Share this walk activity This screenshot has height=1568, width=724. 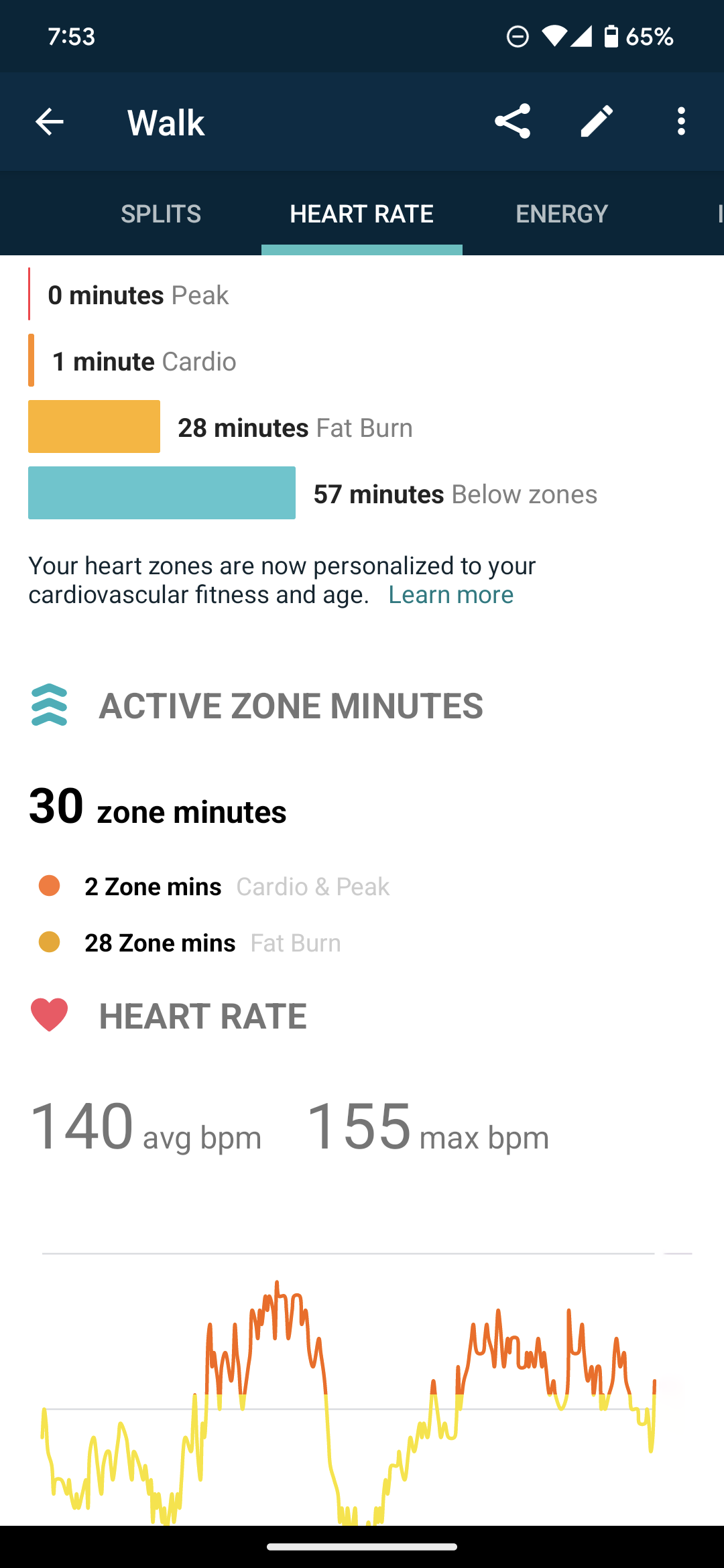click(x=513, y=122)
